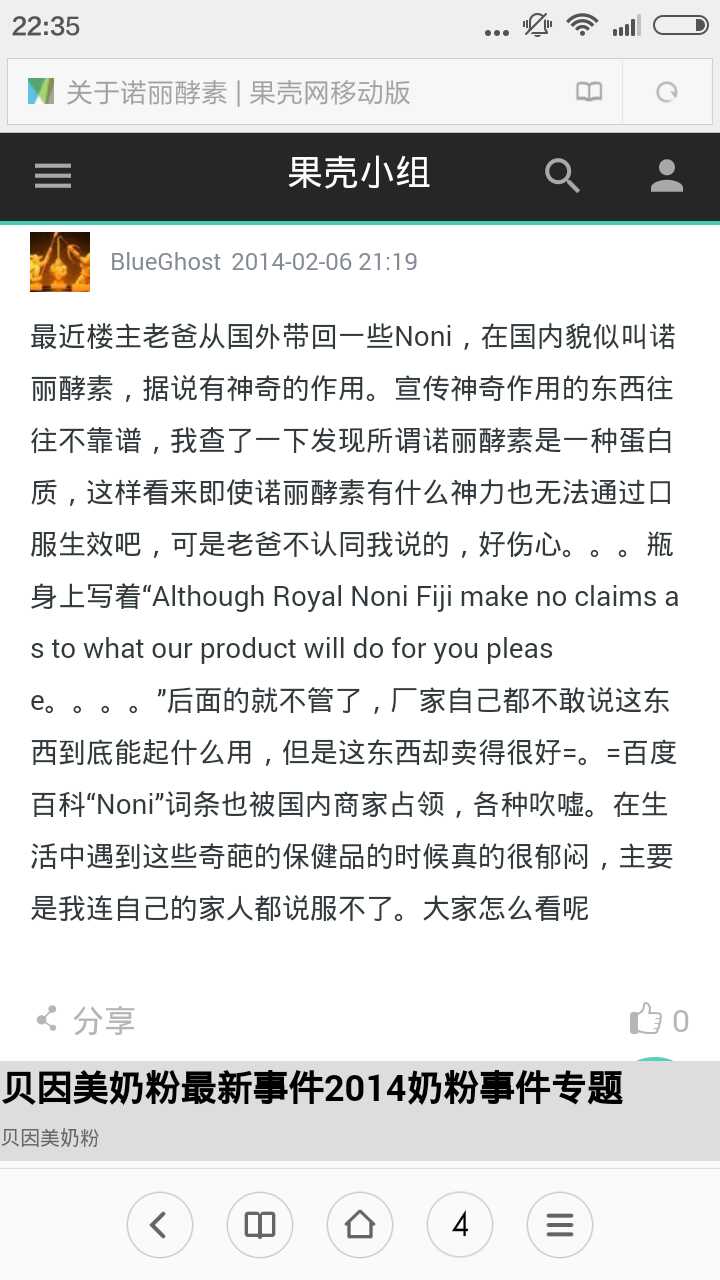Screen dimensions: 720x1280
Task: Reload the current page
Action: (666, 93)
